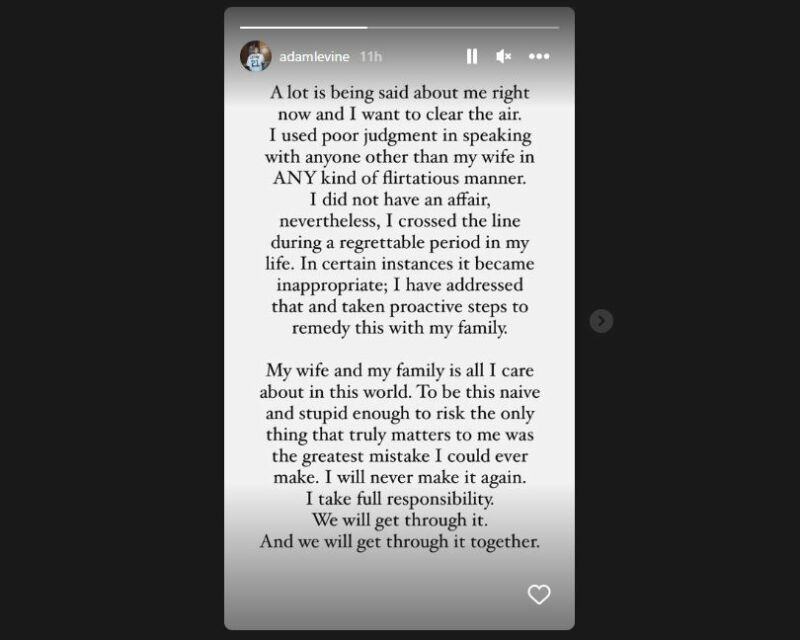
Task: Open adamlevine's profile picture
Action: (256, 56)
